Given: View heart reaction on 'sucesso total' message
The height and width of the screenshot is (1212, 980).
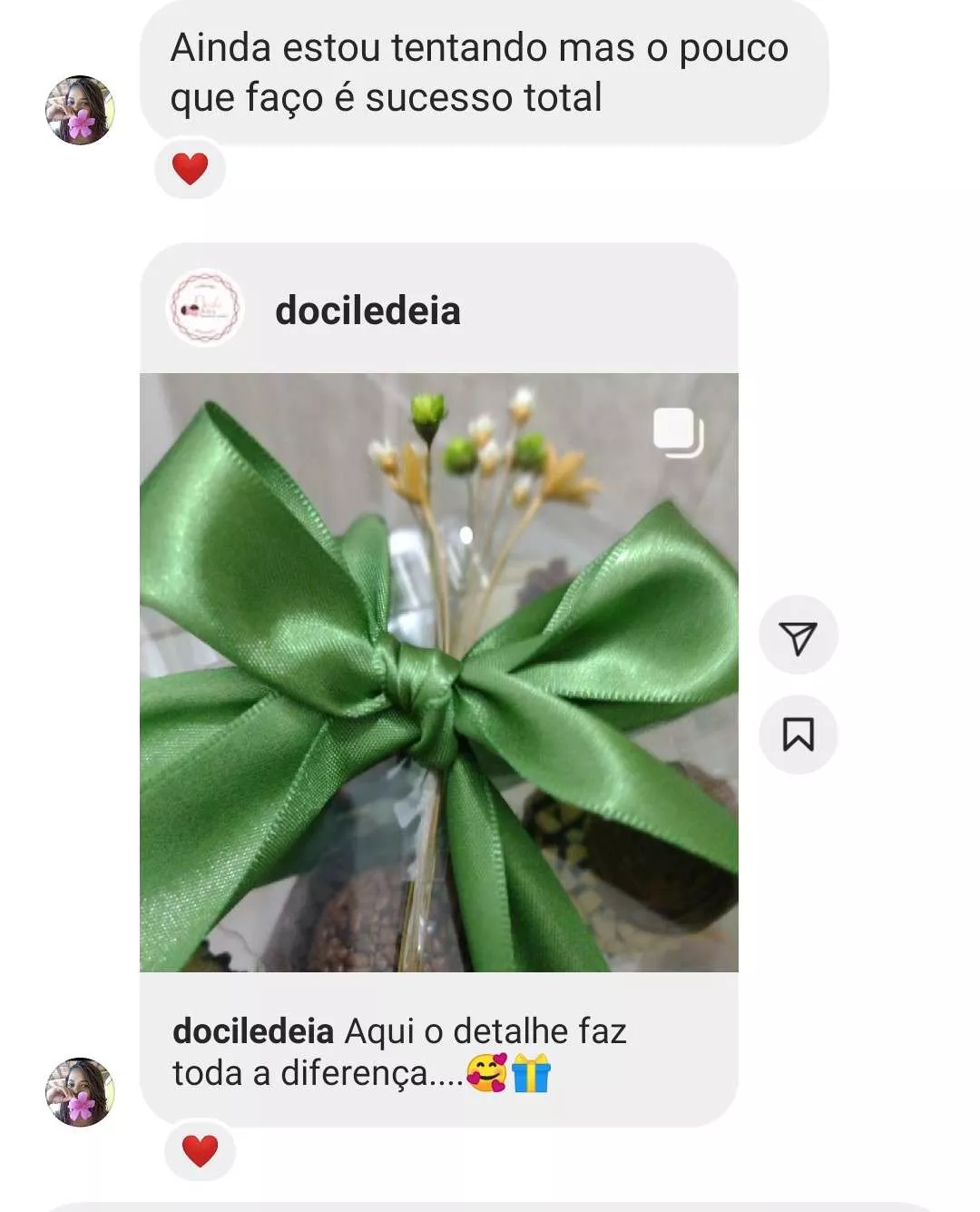Looking at the screenshot, I should coord(190,169).
